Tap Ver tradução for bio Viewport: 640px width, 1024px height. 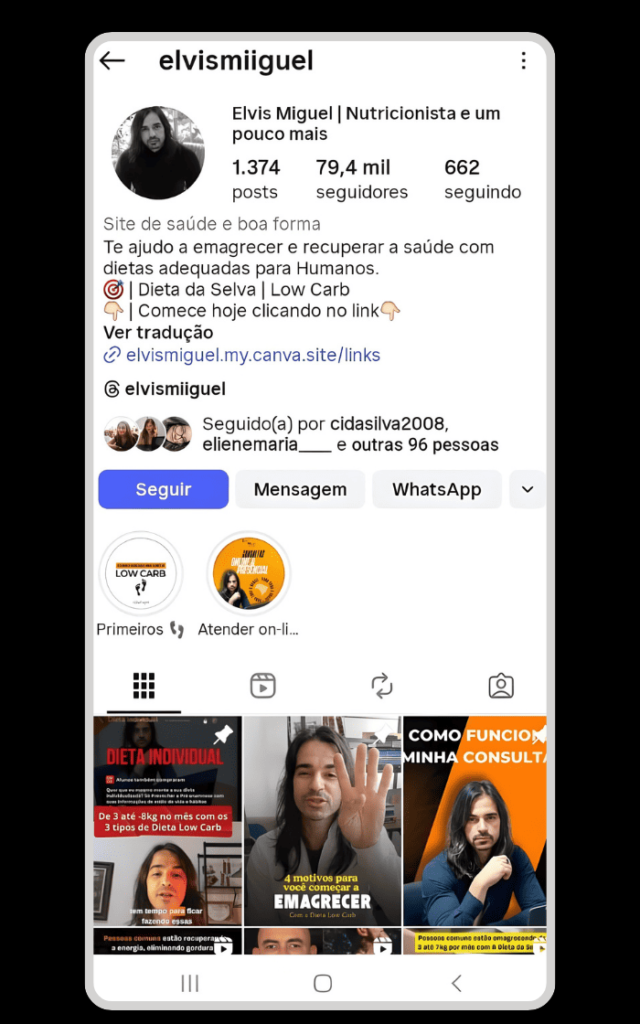[158, 333]
